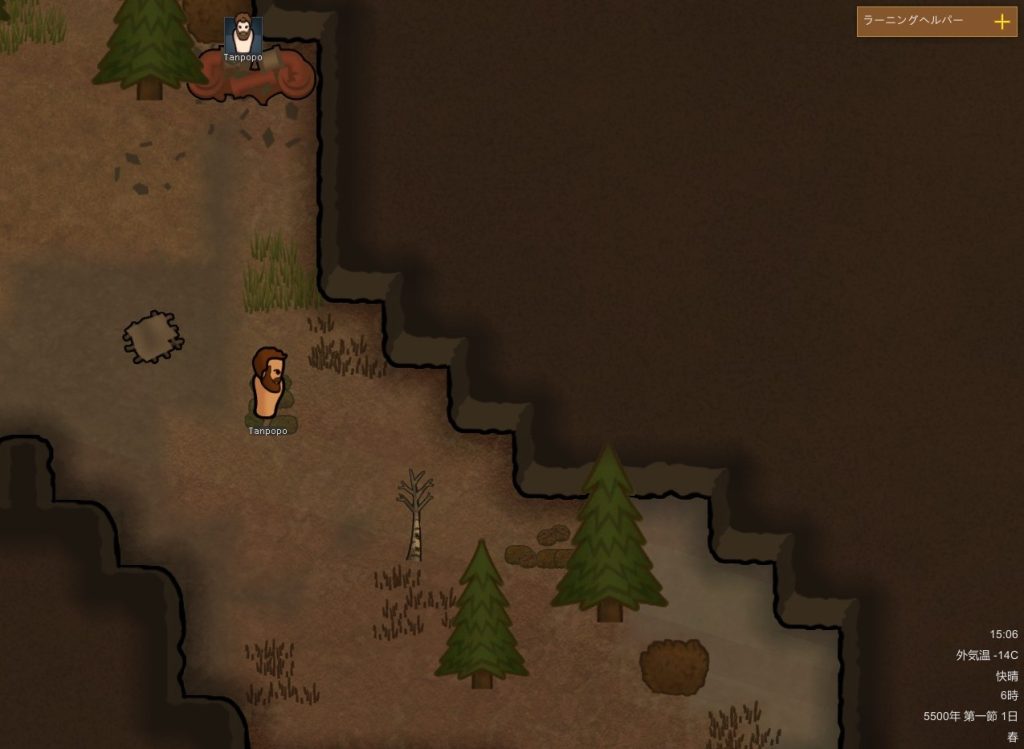Select Tanpopo's colonist portrait
1024x749 pixels.
click(242, 34)
